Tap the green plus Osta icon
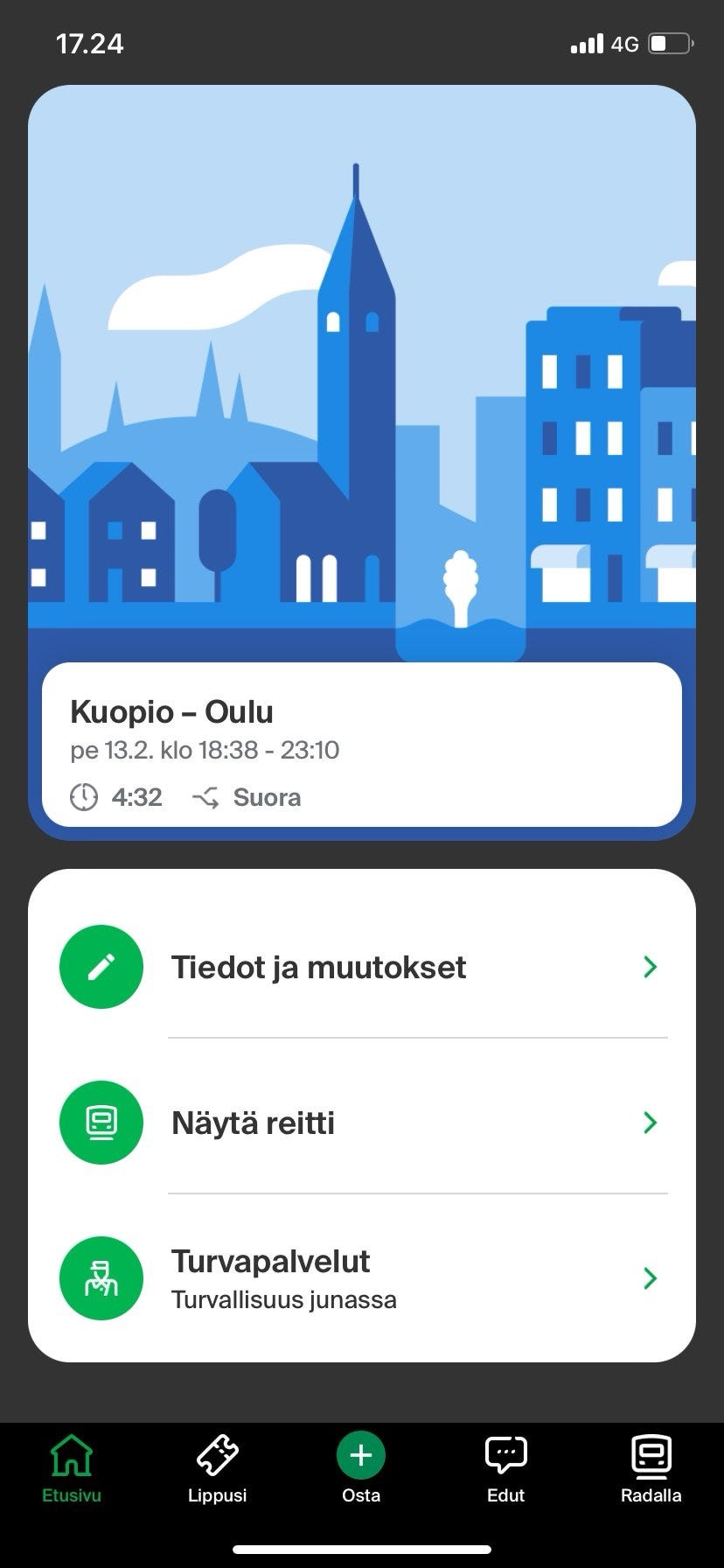724x1568 pixels. pyautogui.click(x=360, y=1448)
